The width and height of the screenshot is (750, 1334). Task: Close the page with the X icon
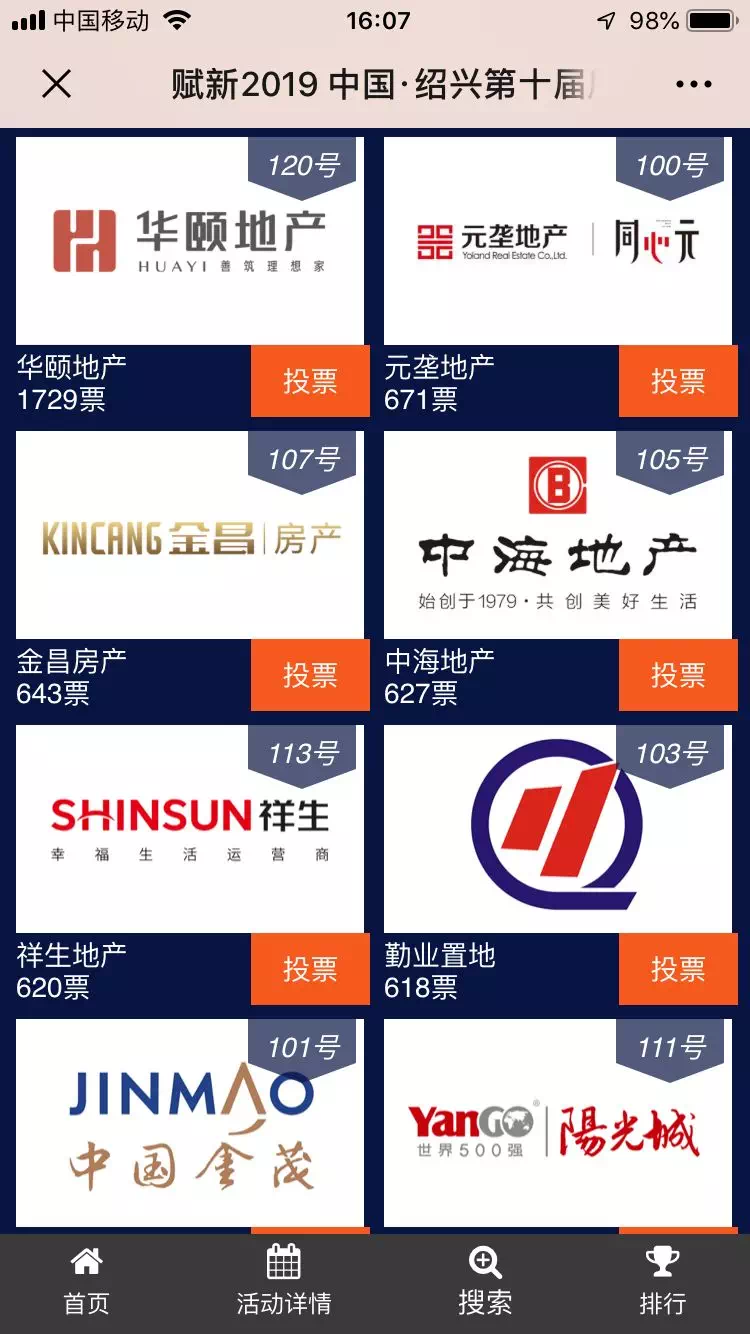(57, 84)
